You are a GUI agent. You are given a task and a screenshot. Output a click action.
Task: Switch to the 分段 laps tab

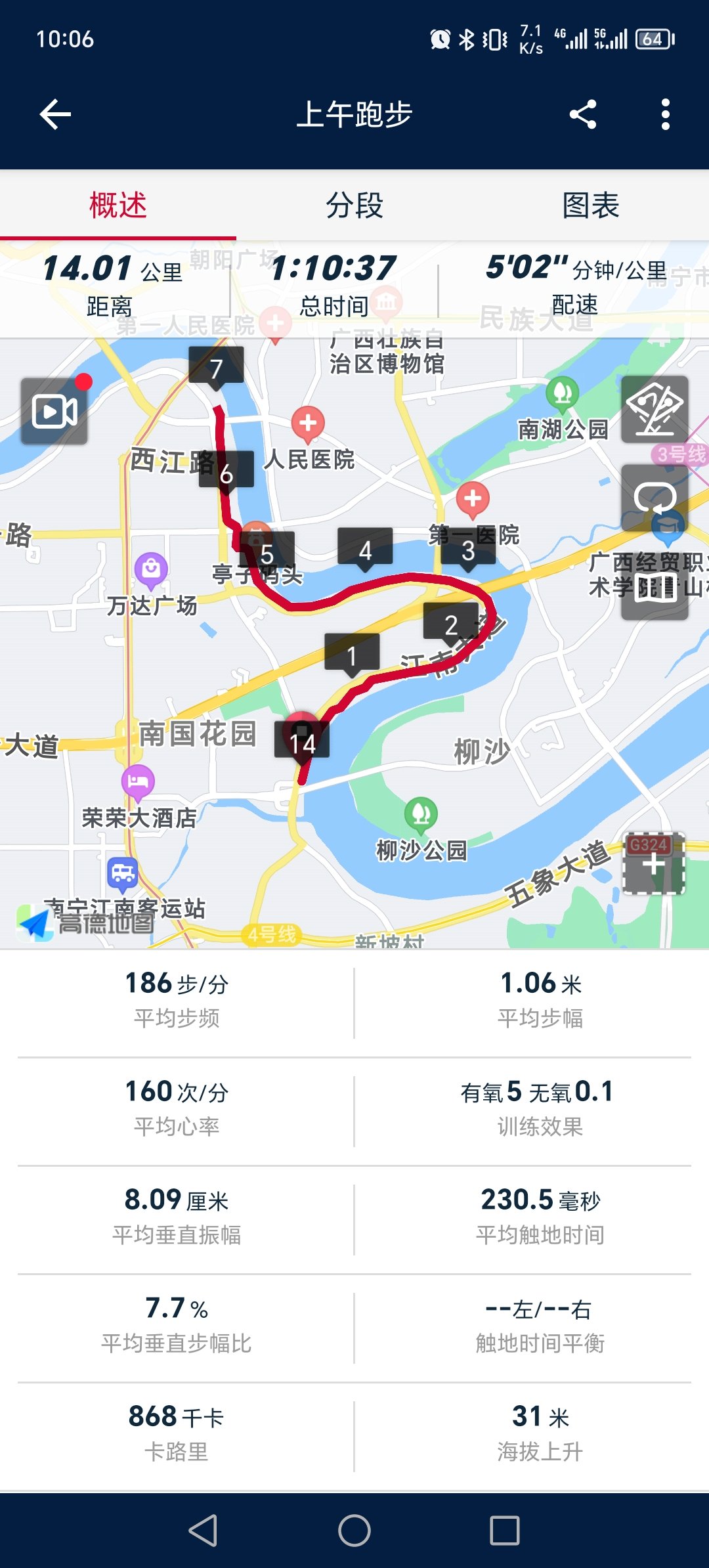[x=354, y=206]
